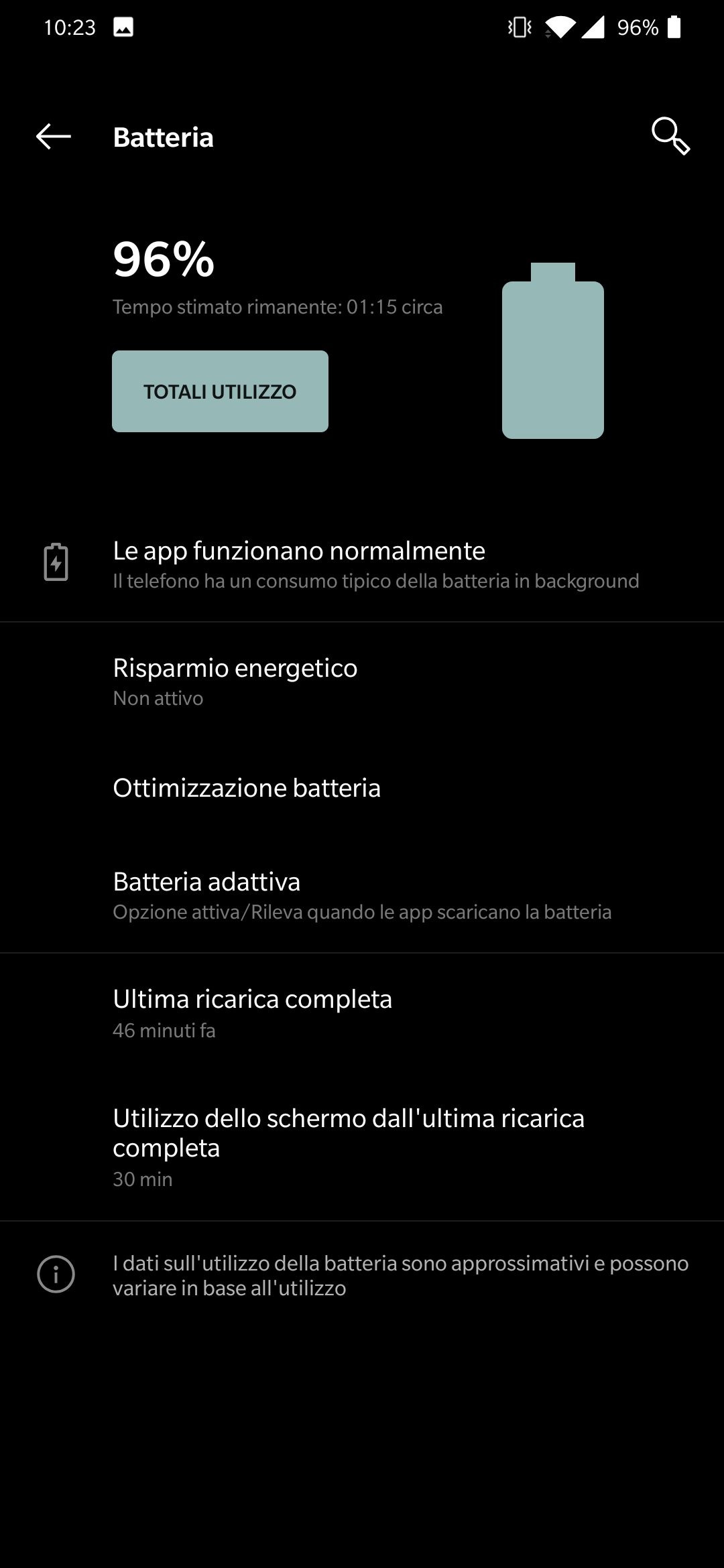724x1568 pixels.
Task: Tap the TOTALI UTILIZZO button
Action: pyautogui.click(x=220, y=391)
